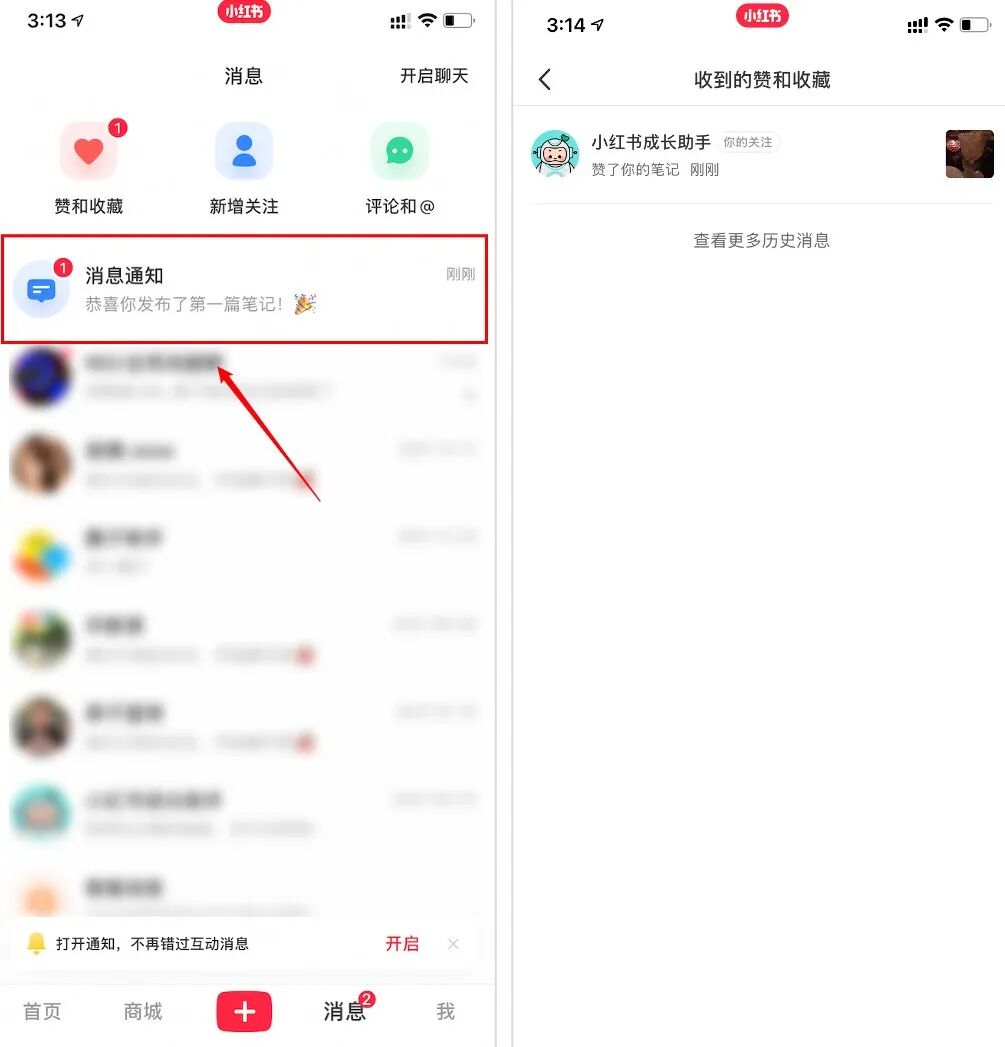
Task: Tap 查看更多历史消息
Action: (761, 240)
